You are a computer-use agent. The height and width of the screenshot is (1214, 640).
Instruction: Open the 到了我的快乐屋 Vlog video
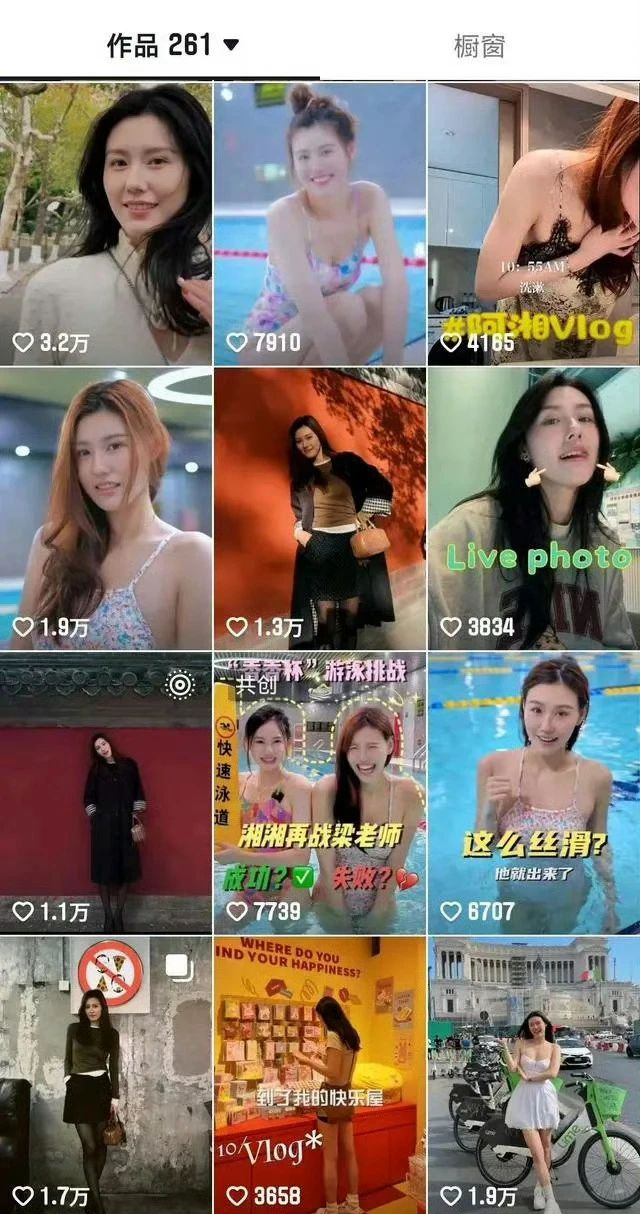(x=320, y=1075)
